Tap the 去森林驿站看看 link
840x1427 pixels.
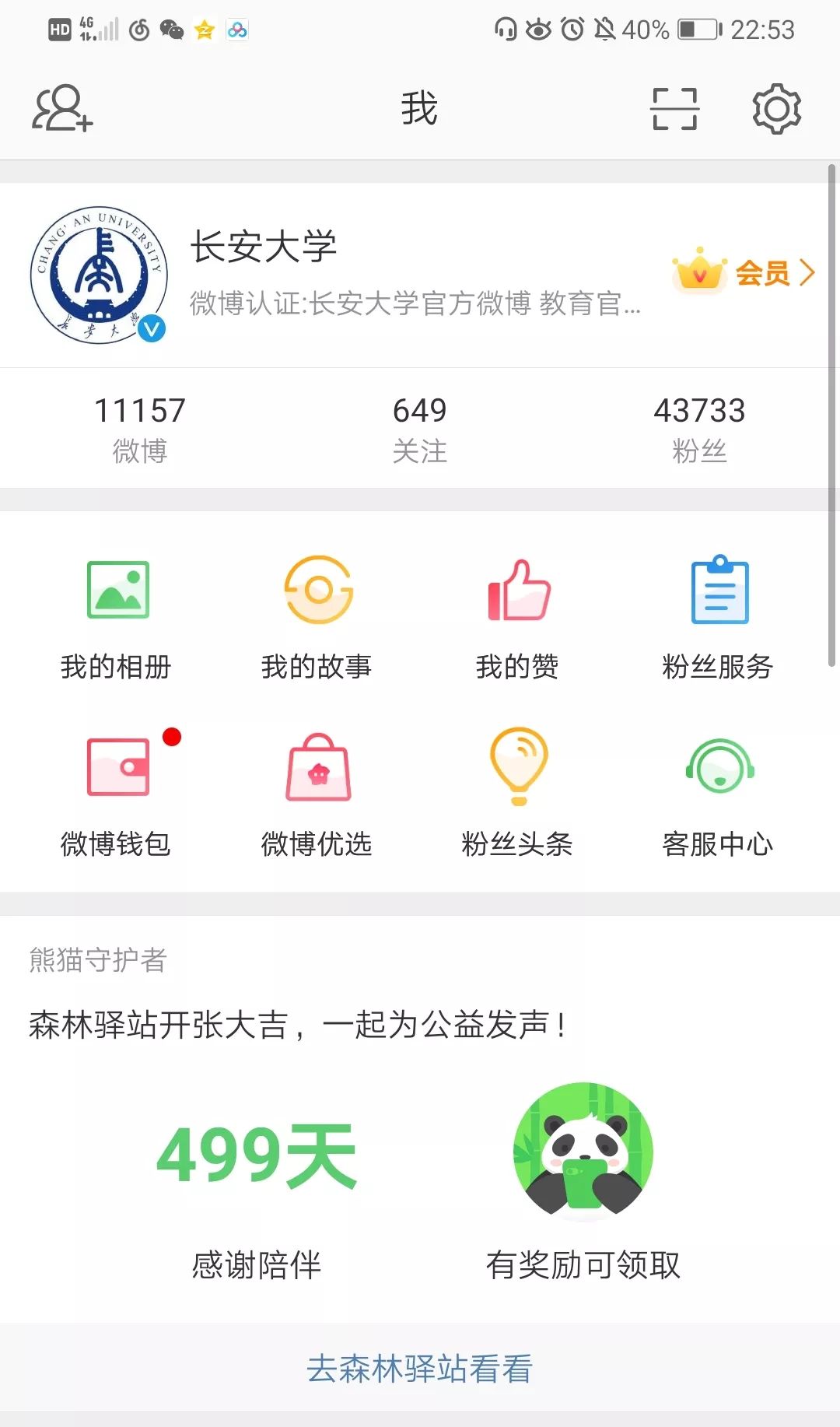(420, 1369)
